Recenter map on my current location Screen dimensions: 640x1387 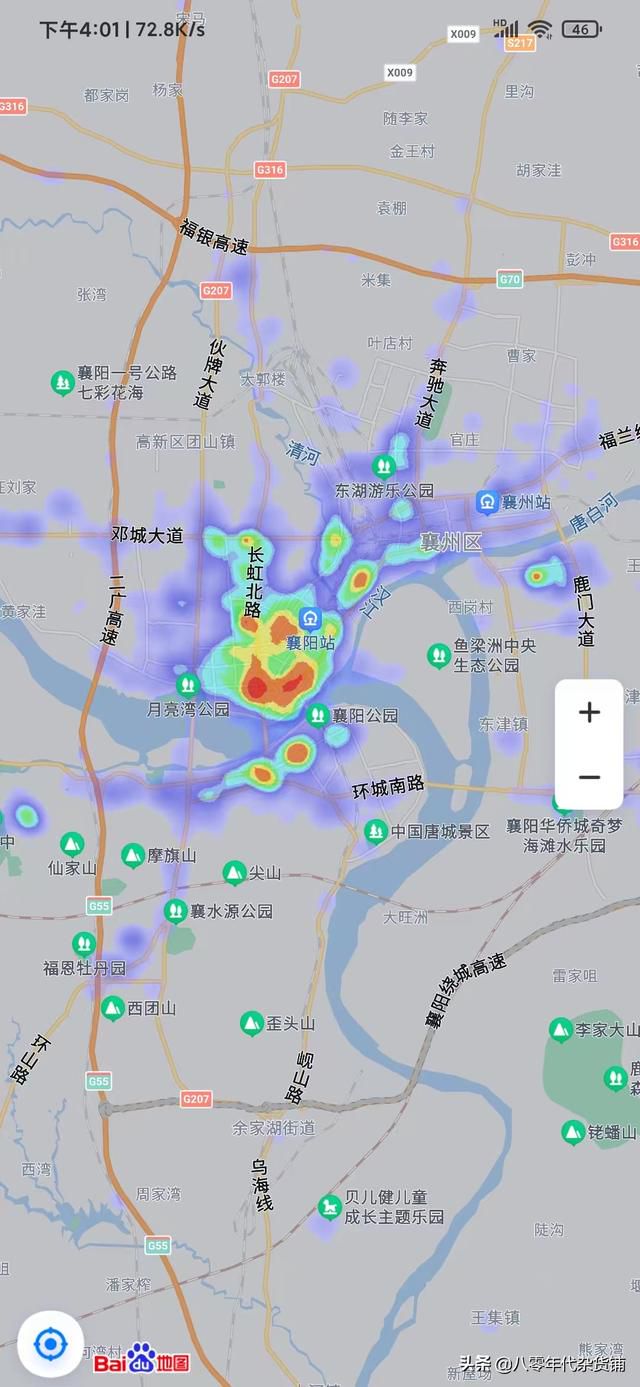(50, 1344)
